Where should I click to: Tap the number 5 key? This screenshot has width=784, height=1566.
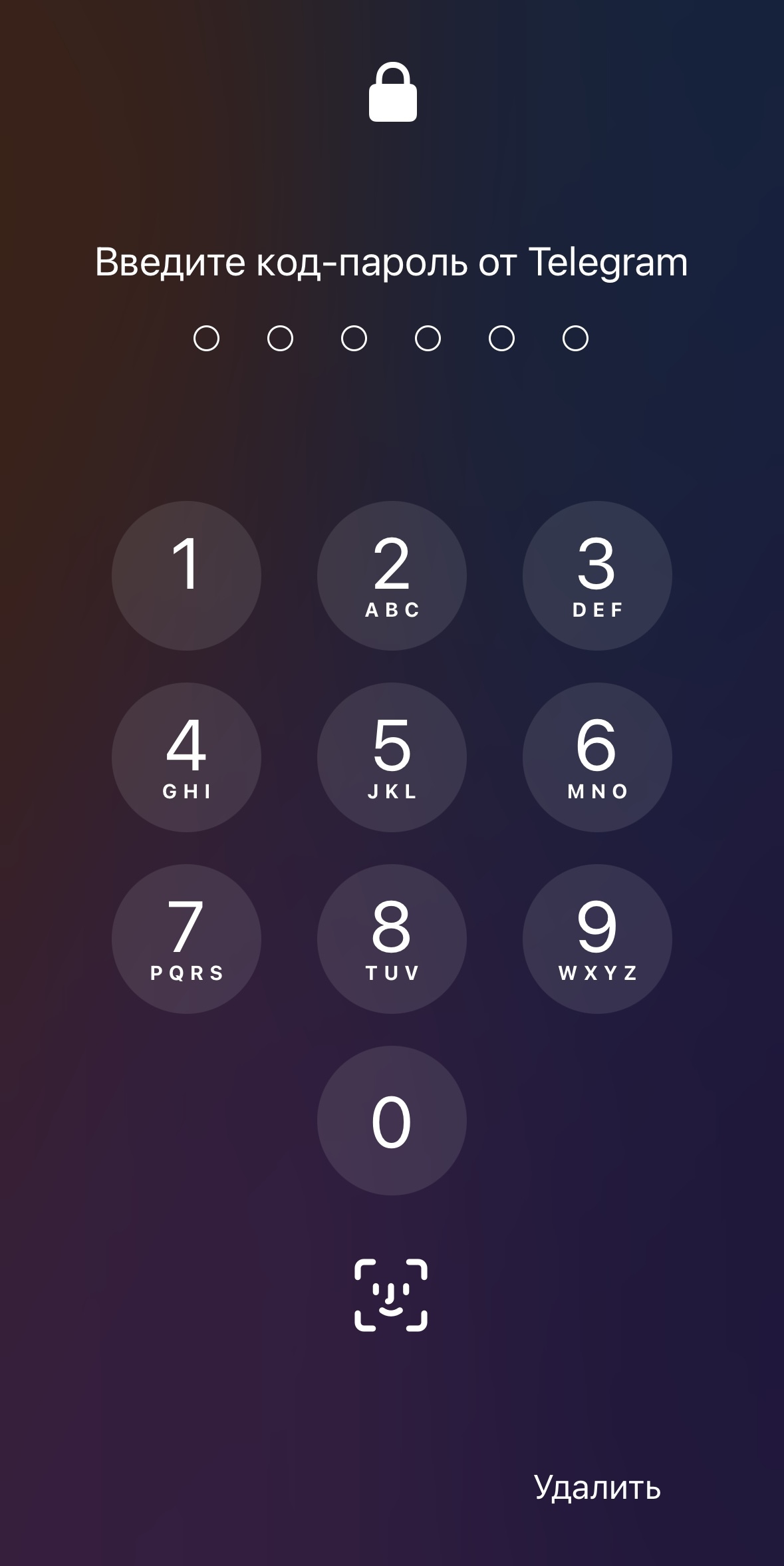click(392, 757)
